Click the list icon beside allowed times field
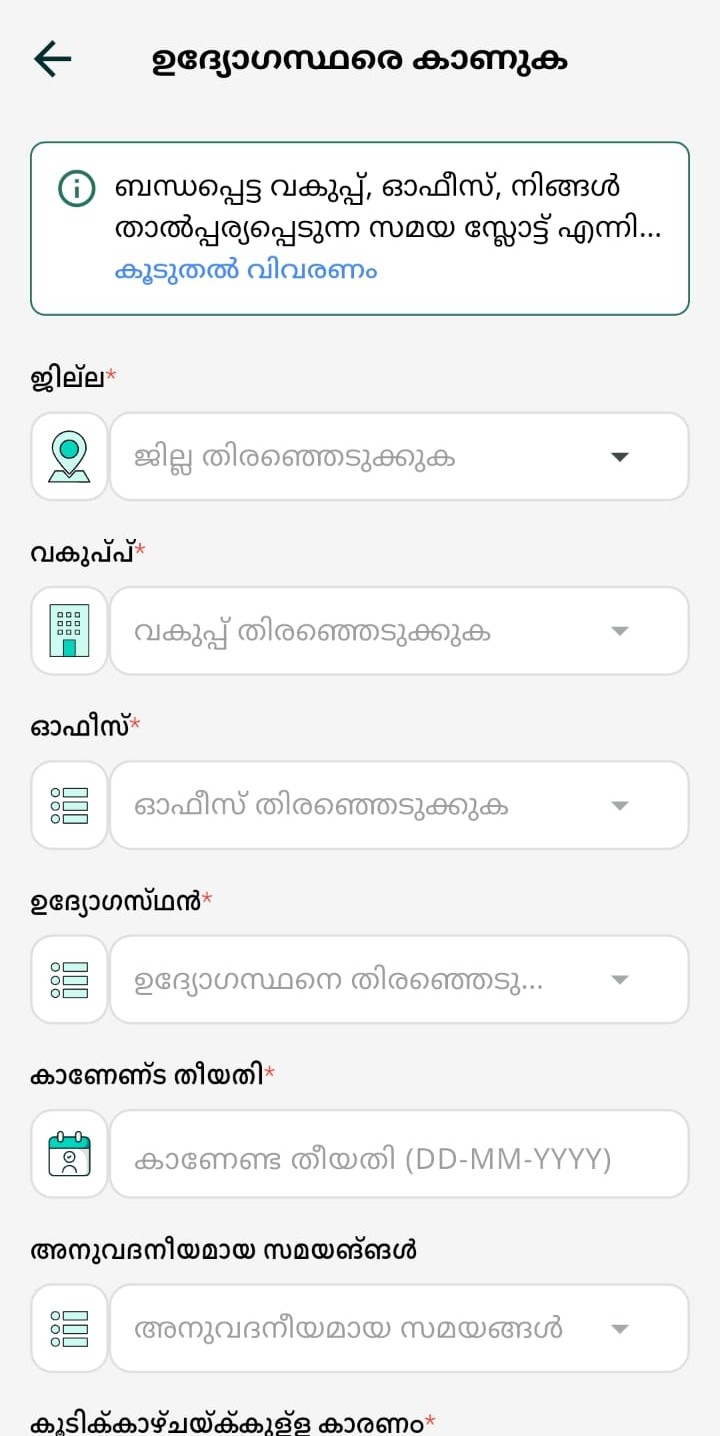 68,1327
